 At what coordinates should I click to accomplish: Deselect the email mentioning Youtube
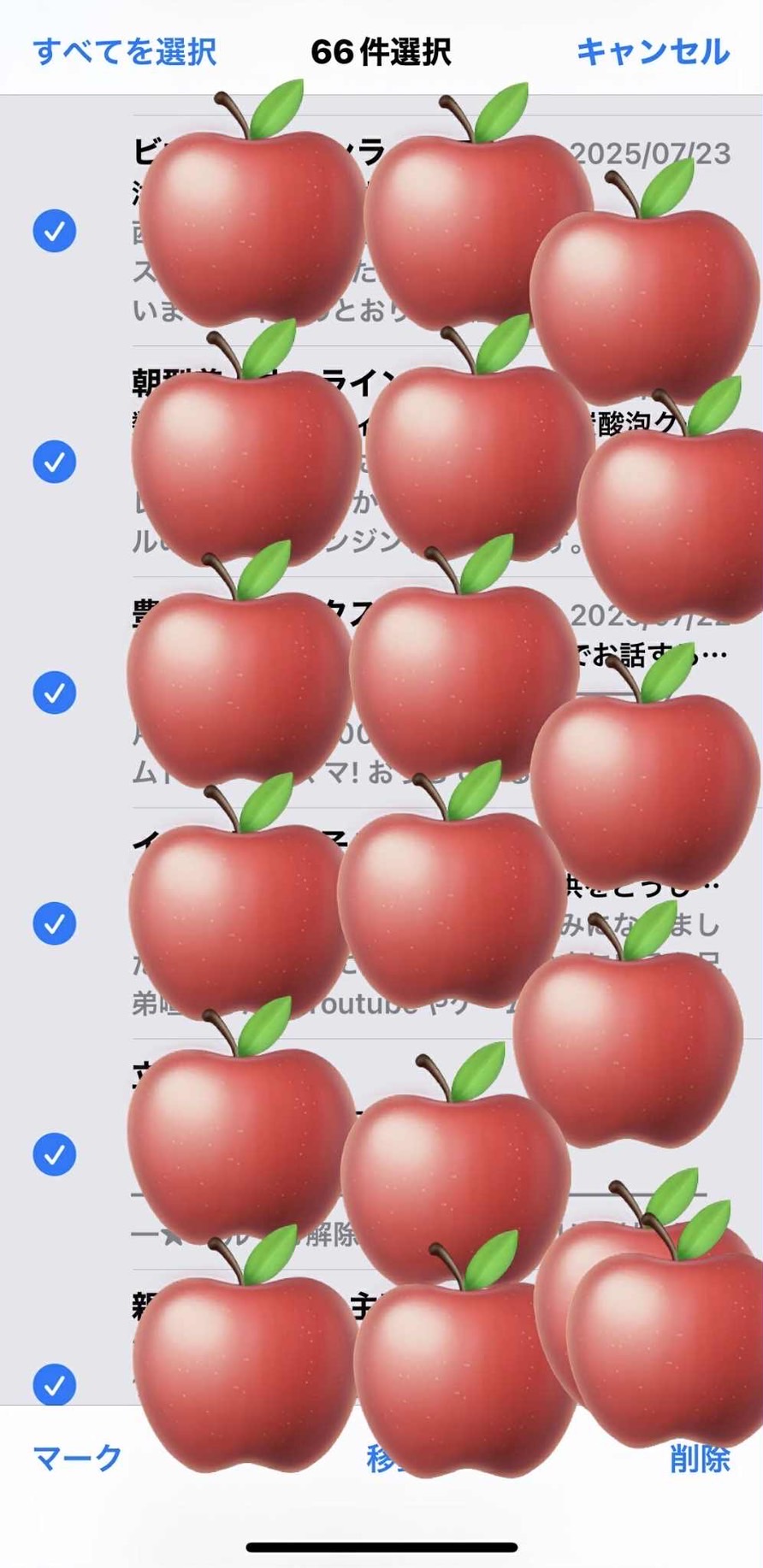coord(55,923)
